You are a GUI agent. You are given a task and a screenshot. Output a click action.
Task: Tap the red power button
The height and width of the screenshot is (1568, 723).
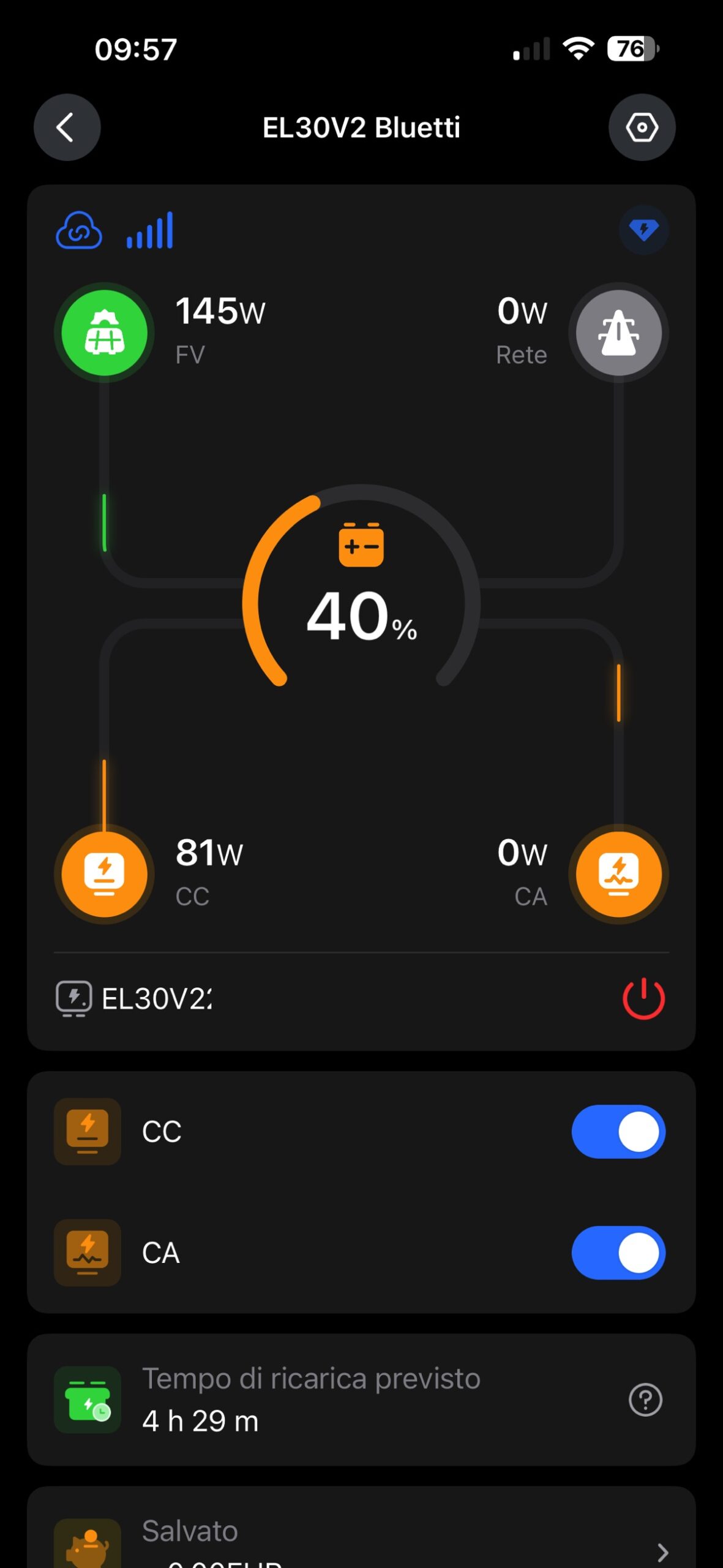point(643,998)
